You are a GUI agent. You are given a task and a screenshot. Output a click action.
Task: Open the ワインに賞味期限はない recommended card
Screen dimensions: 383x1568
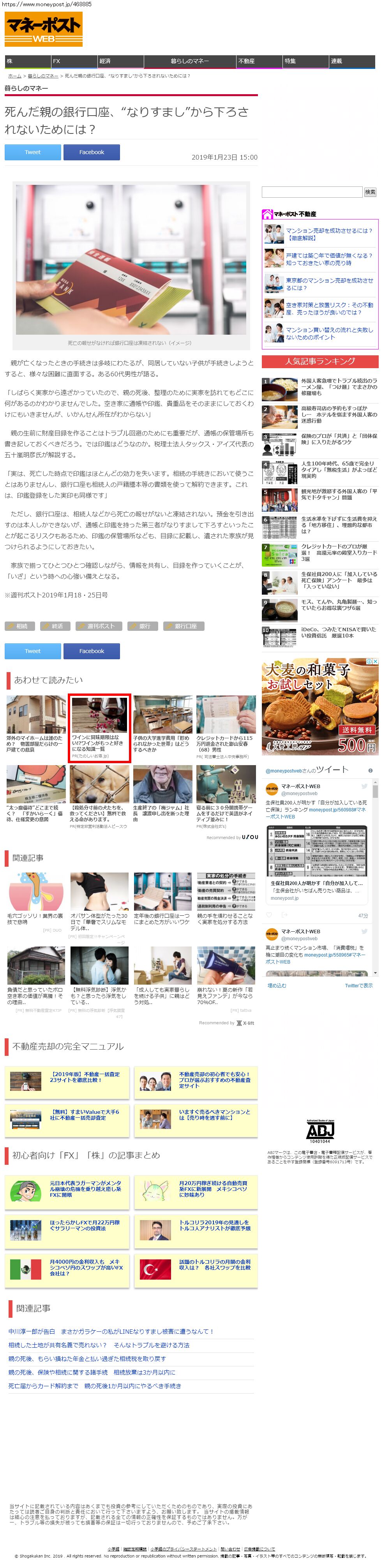click(99, 728)
